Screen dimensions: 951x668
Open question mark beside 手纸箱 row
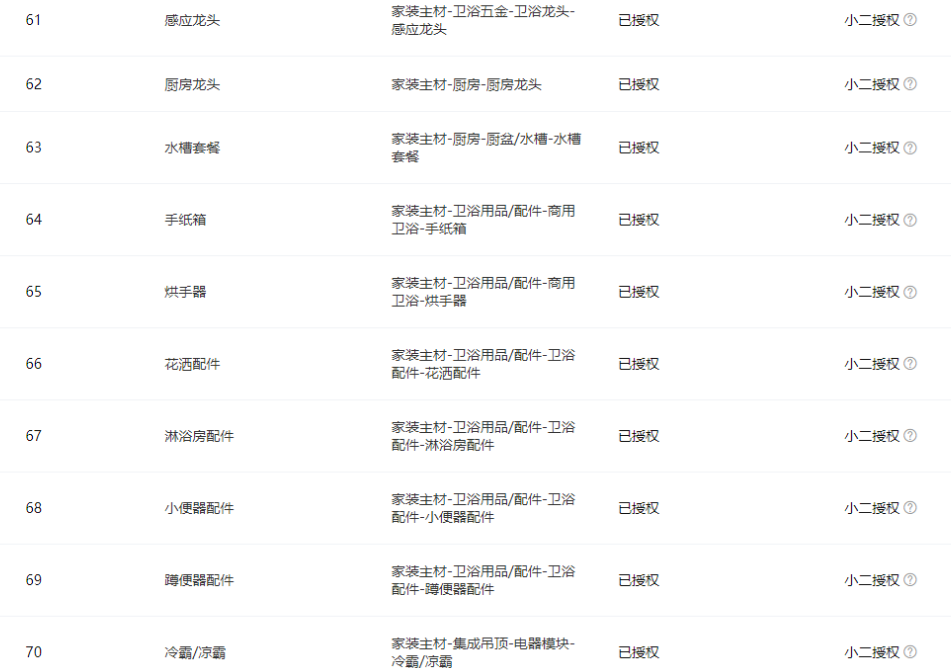[910, 219]
